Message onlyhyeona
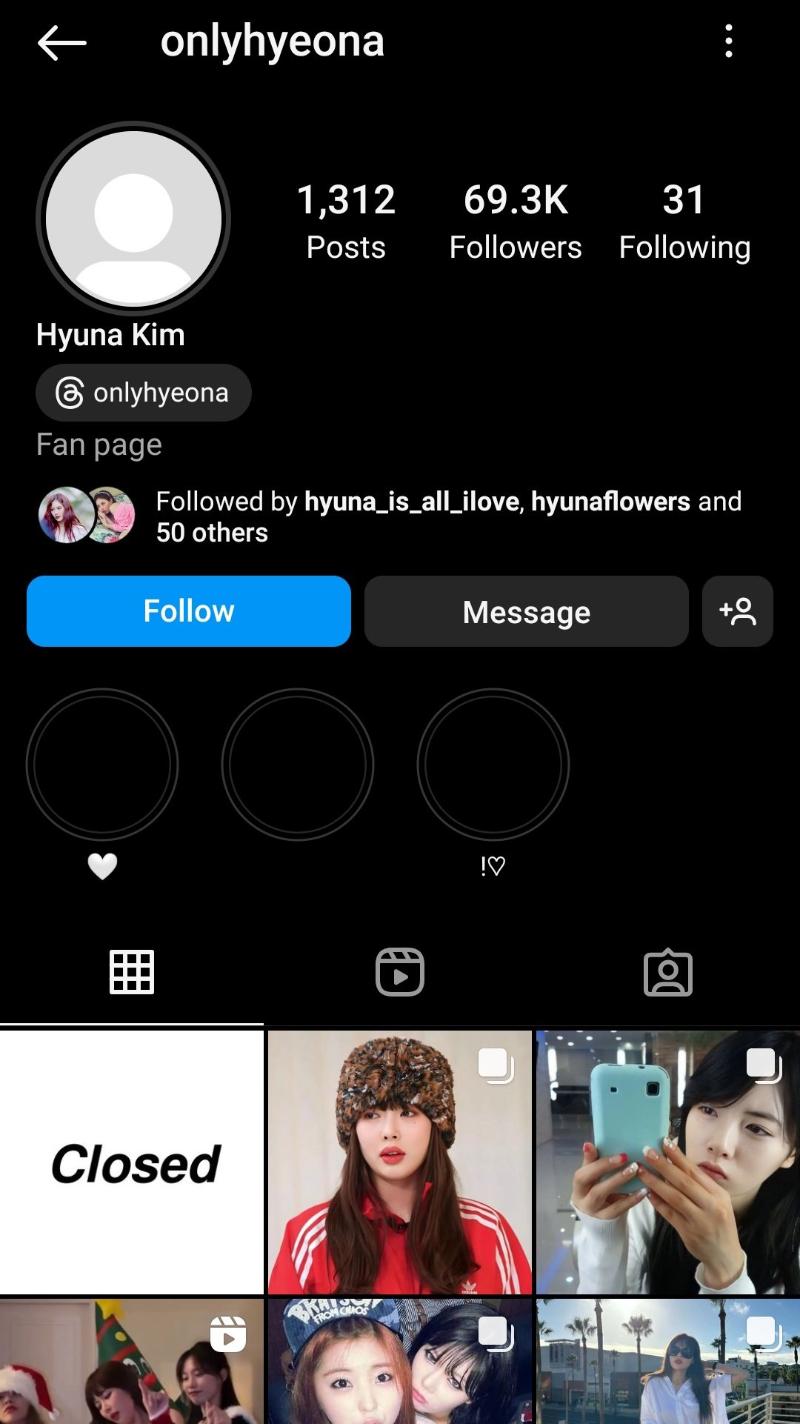The image size is (800, 1424). click(526, 612)
